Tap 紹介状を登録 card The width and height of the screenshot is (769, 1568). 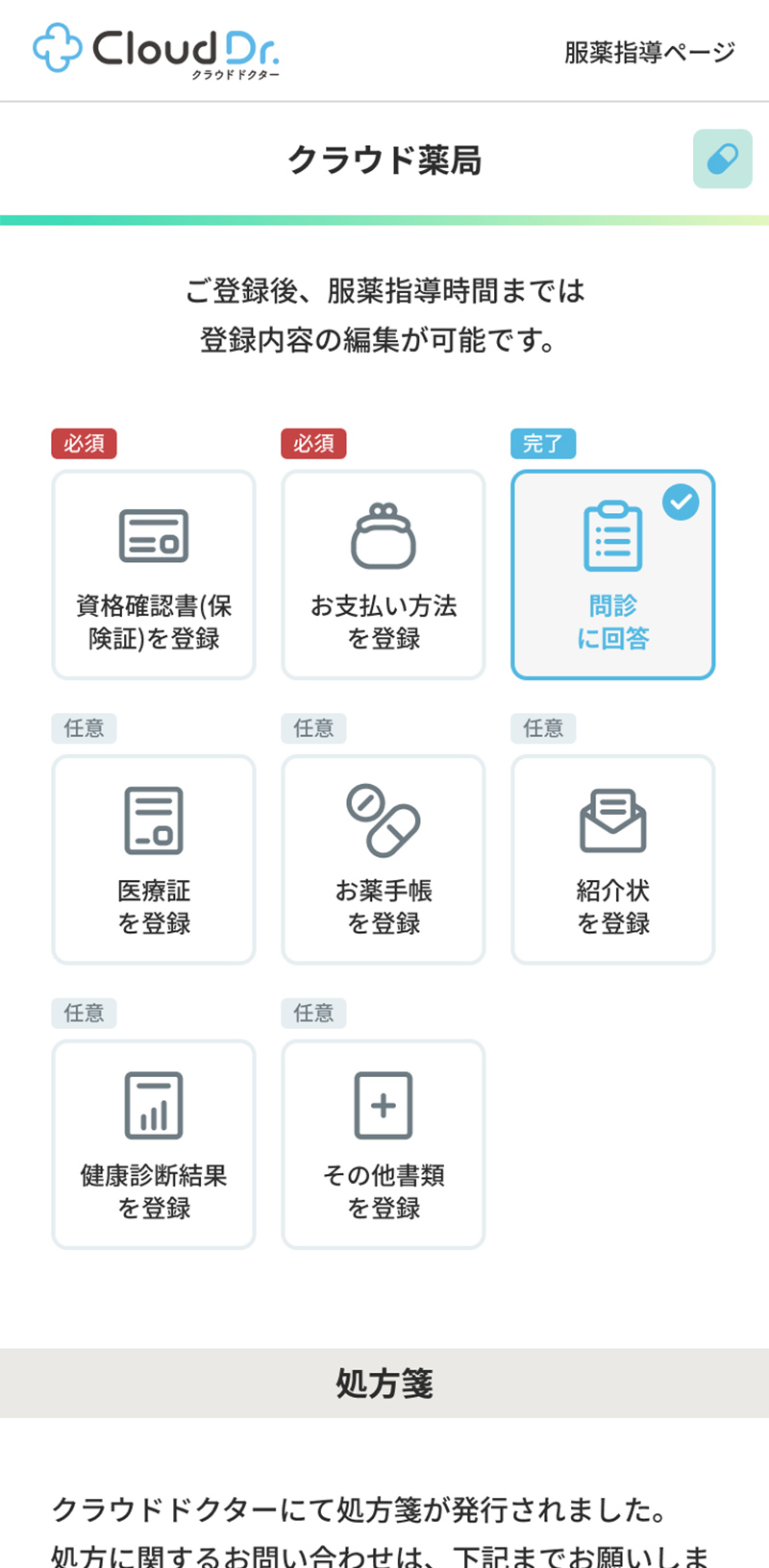pos(613,859)
